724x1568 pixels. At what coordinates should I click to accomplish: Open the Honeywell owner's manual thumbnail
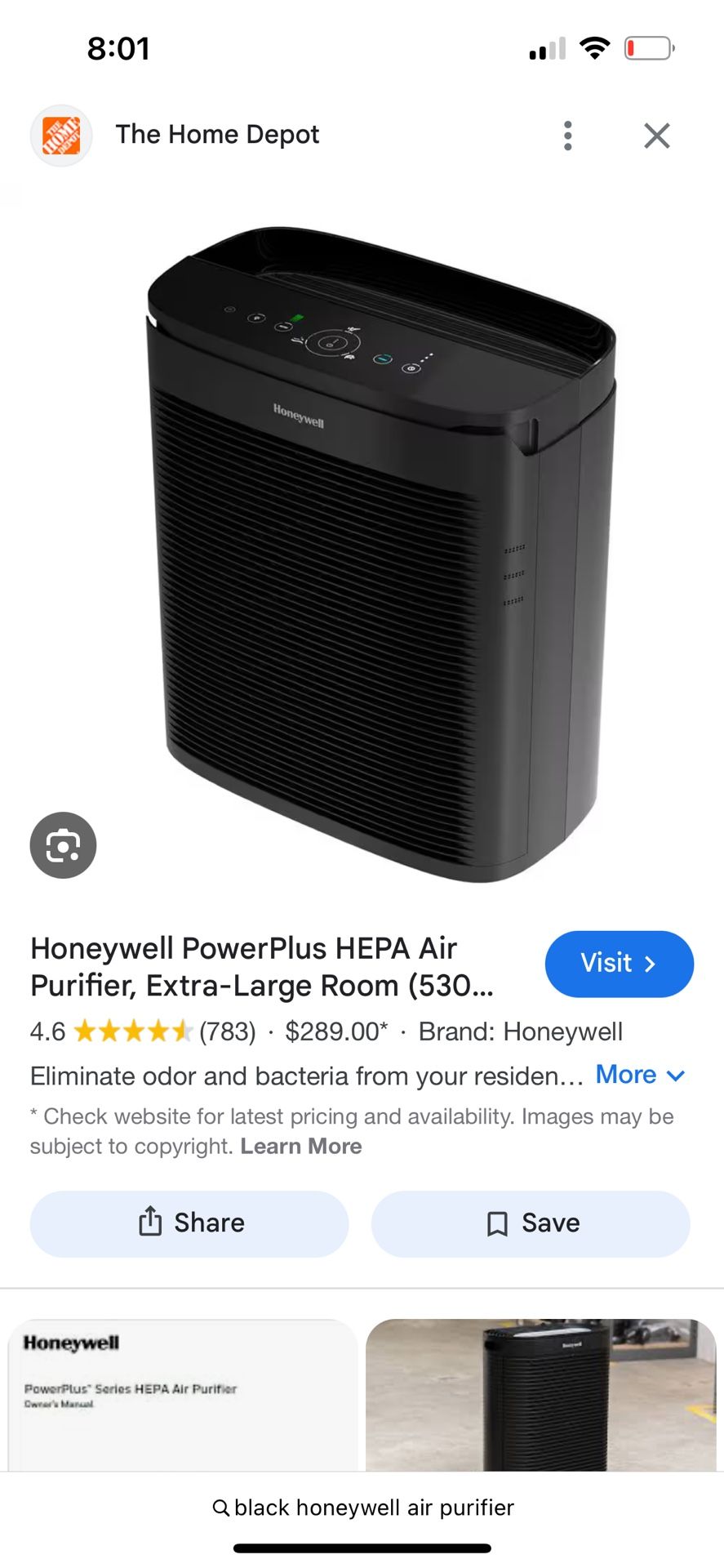pos(183,1395)
